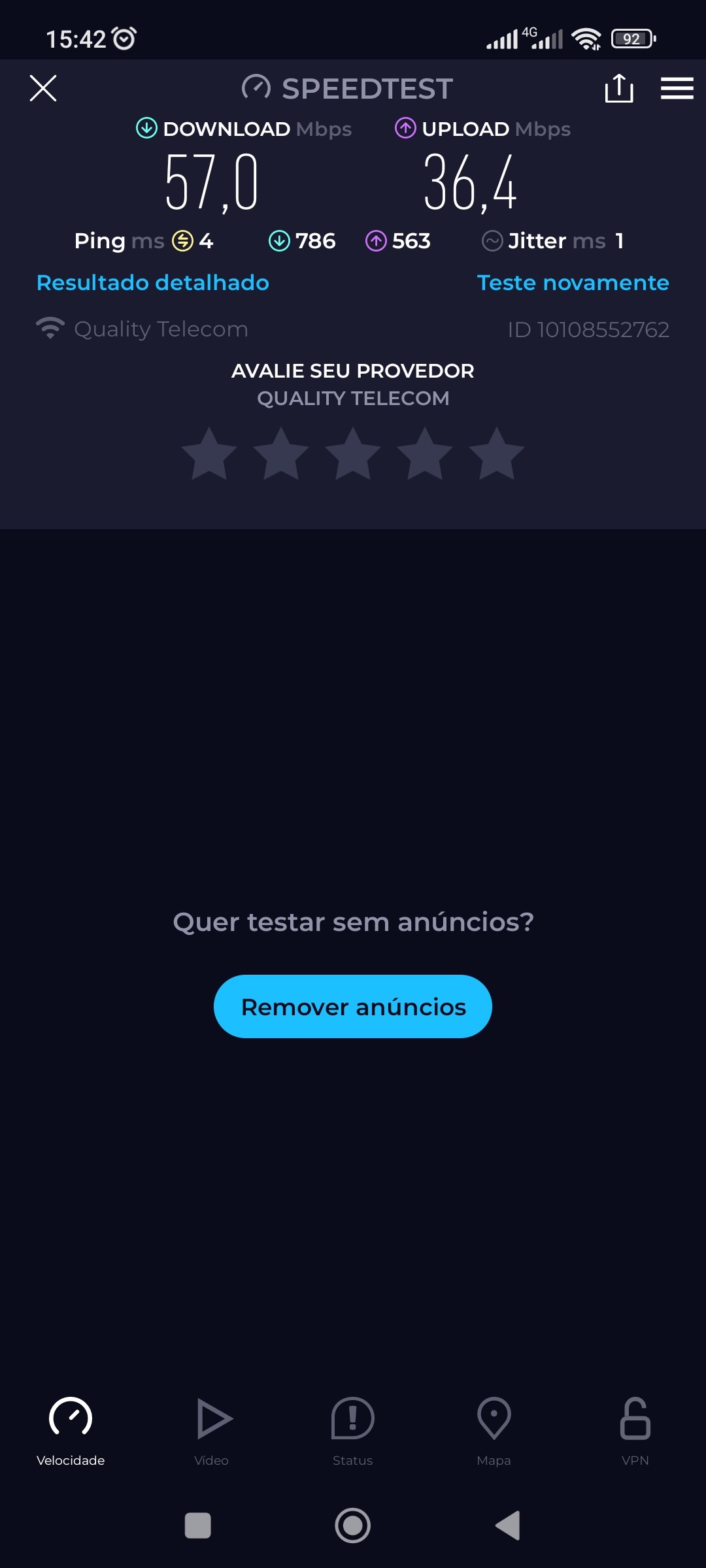This screenshot has height=1568, width=706.
Task: Rate Quality Telecom one star
Action: [x=209, y=454]
